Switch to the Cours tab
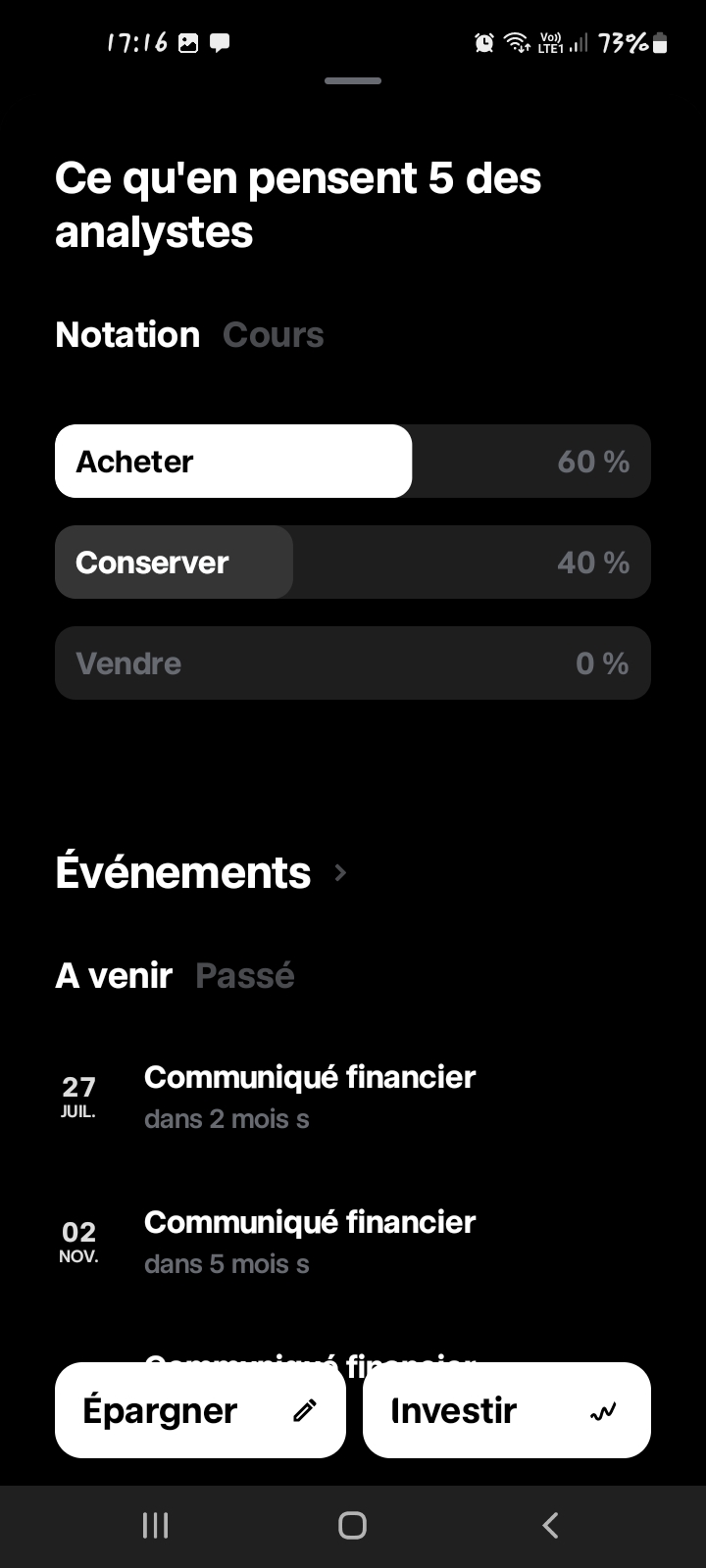Screen dimensions: 706x1568 pyautogui.click(x=273, y=335)
